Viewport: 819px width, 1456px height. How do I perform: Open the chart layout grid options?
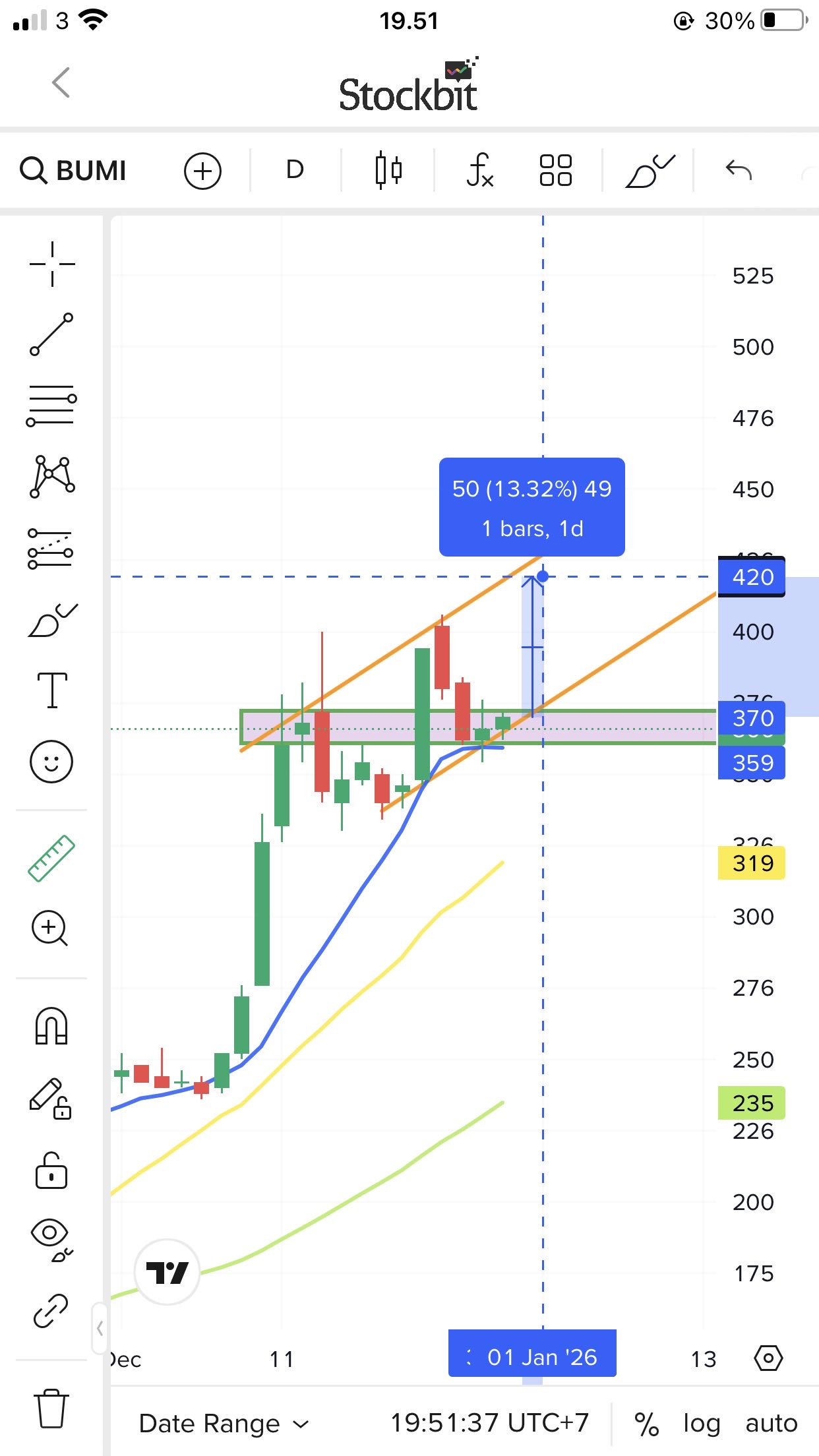tap(555, 170)
